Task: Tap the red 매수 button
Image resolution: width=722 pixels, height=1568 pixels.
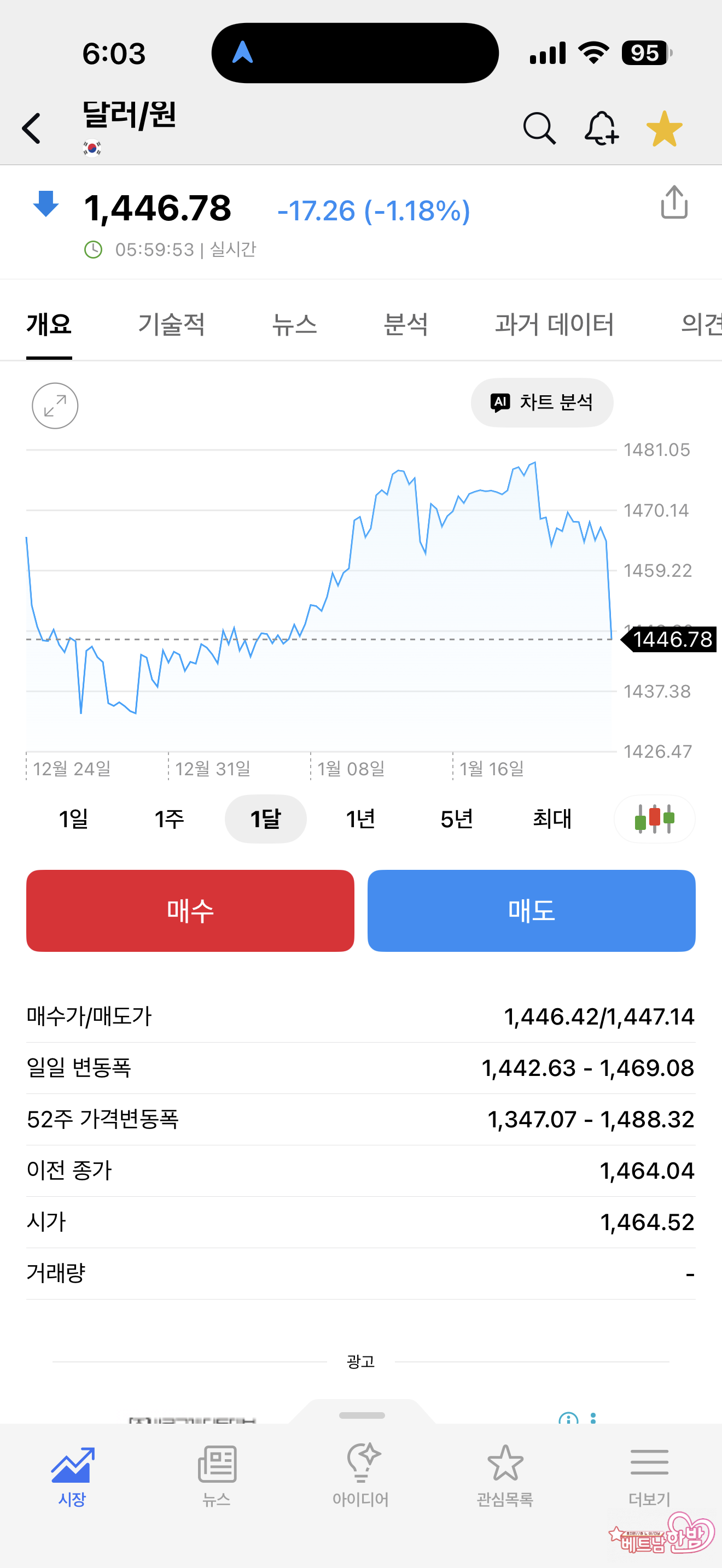Action: click(190, 911)
